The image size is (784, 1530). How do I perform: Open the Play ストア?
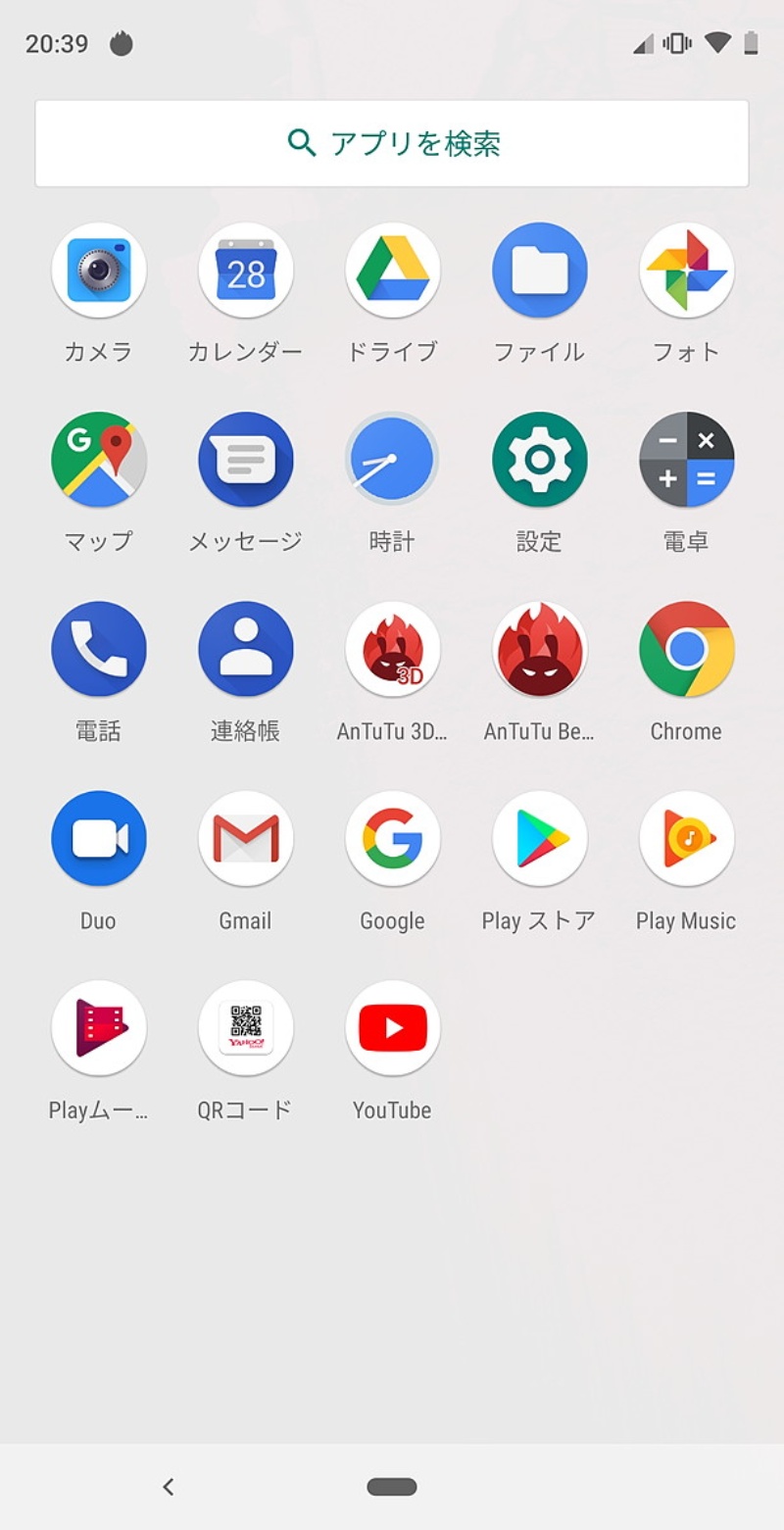point(539,839)
